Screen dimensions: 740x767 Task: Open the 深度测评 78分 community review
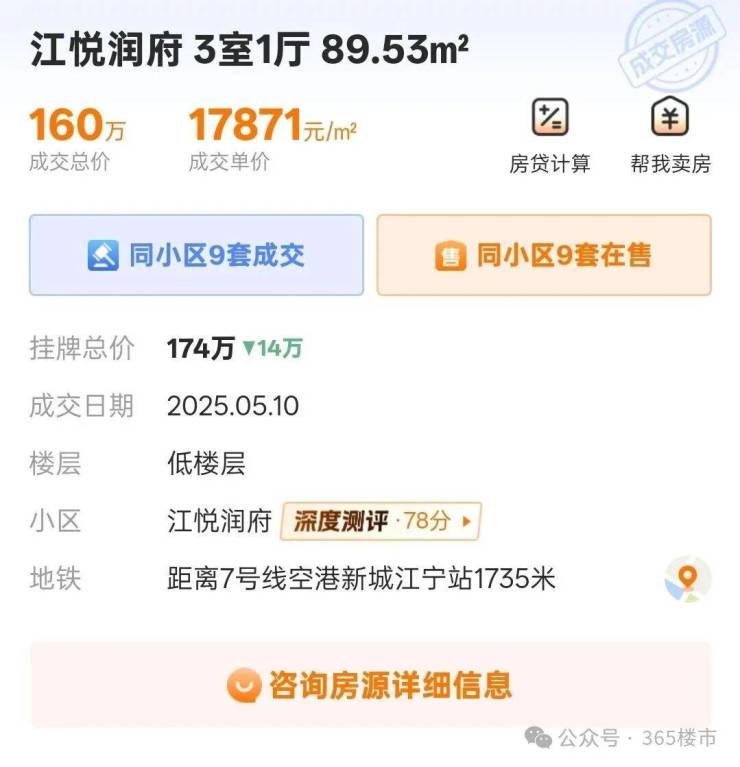pyautogui.click(x=381, y=521)
